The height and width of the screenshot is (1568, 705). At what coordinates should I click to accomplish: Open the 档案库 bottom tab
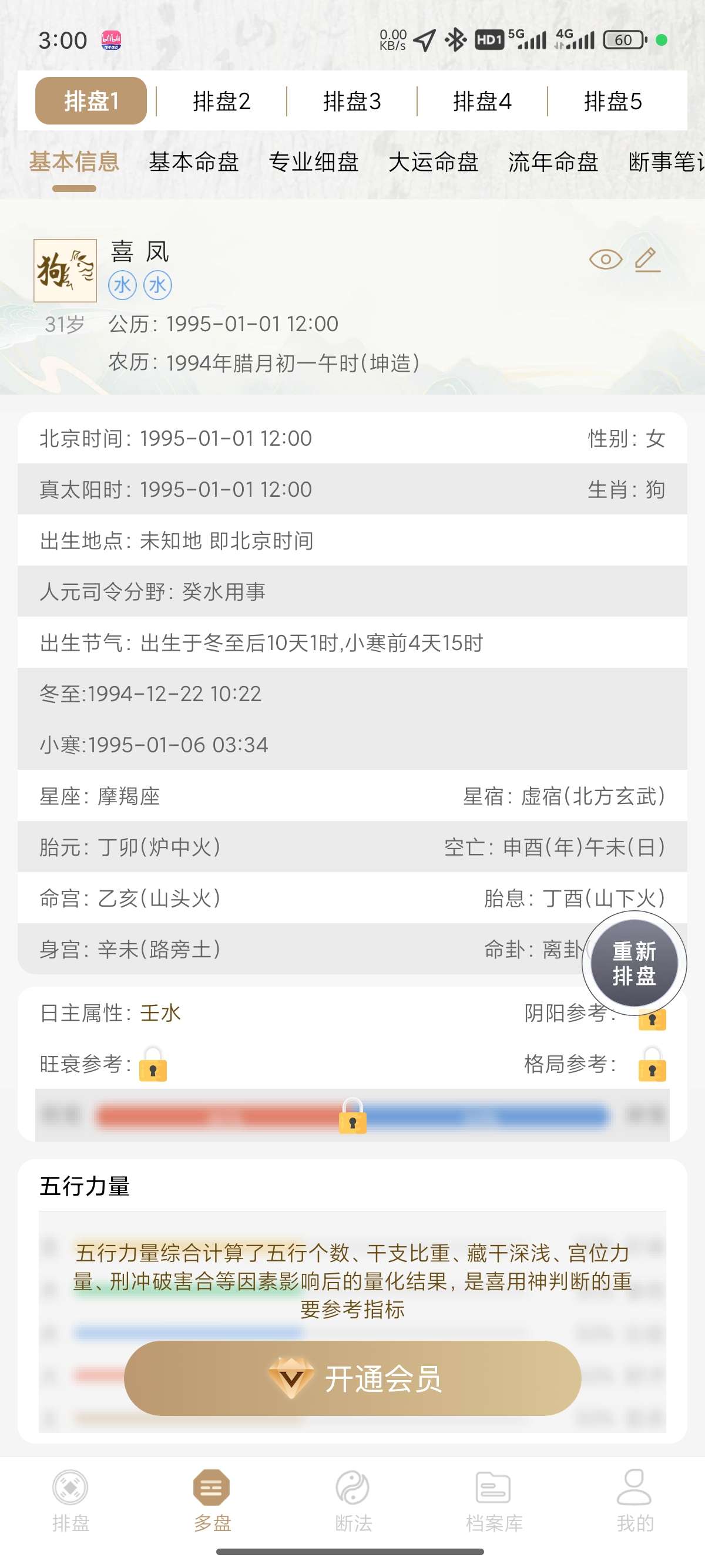[493, 1500]
